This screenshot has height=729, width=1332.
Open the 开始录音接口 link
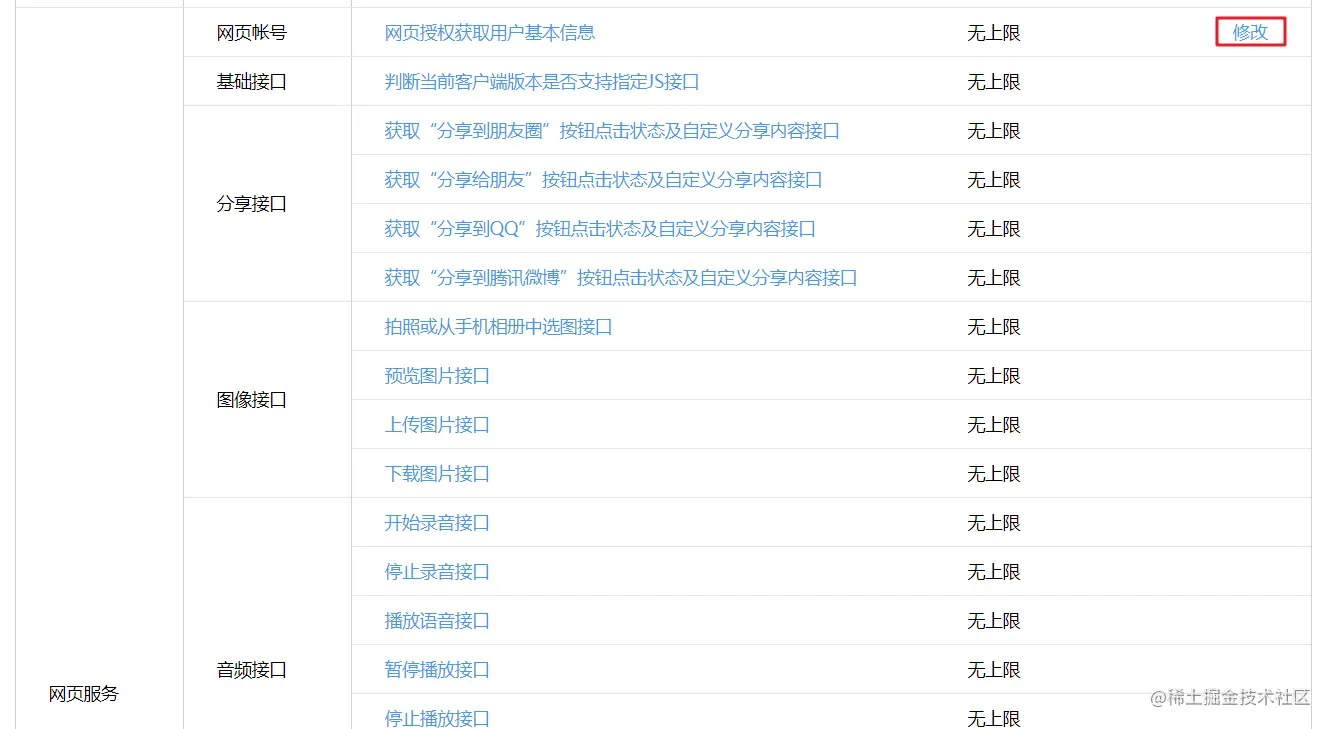437,523
